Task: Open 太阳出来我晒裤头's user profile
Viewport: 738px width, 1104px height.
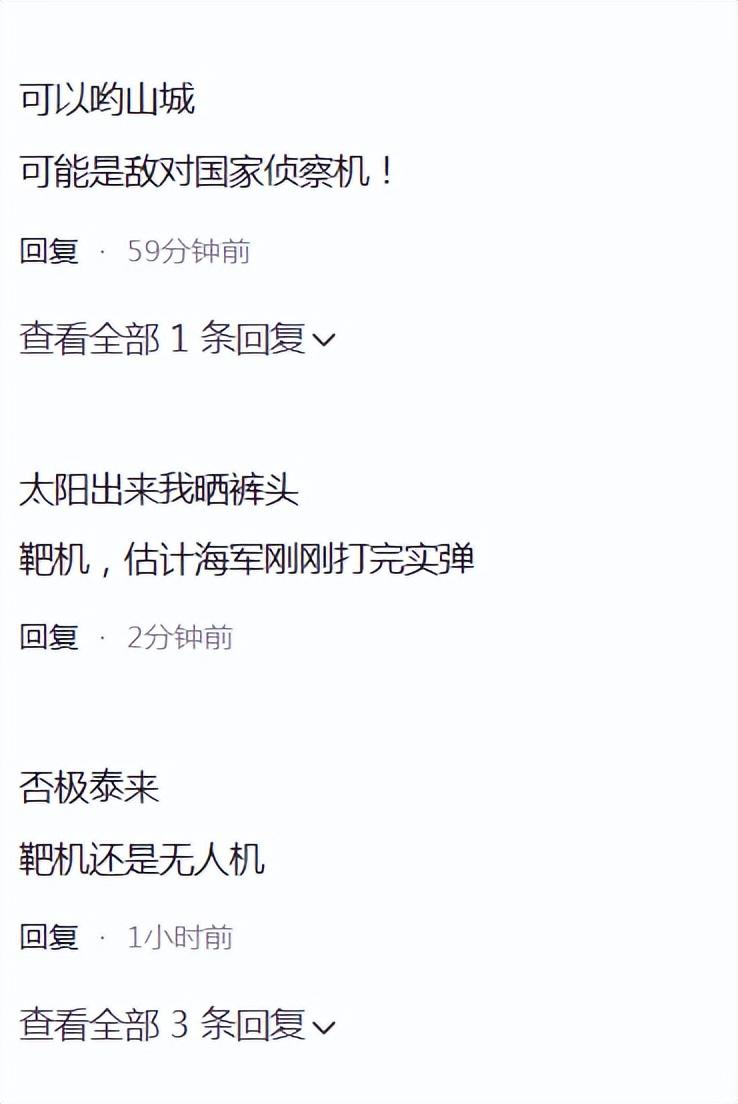Action: pos(159,490)
